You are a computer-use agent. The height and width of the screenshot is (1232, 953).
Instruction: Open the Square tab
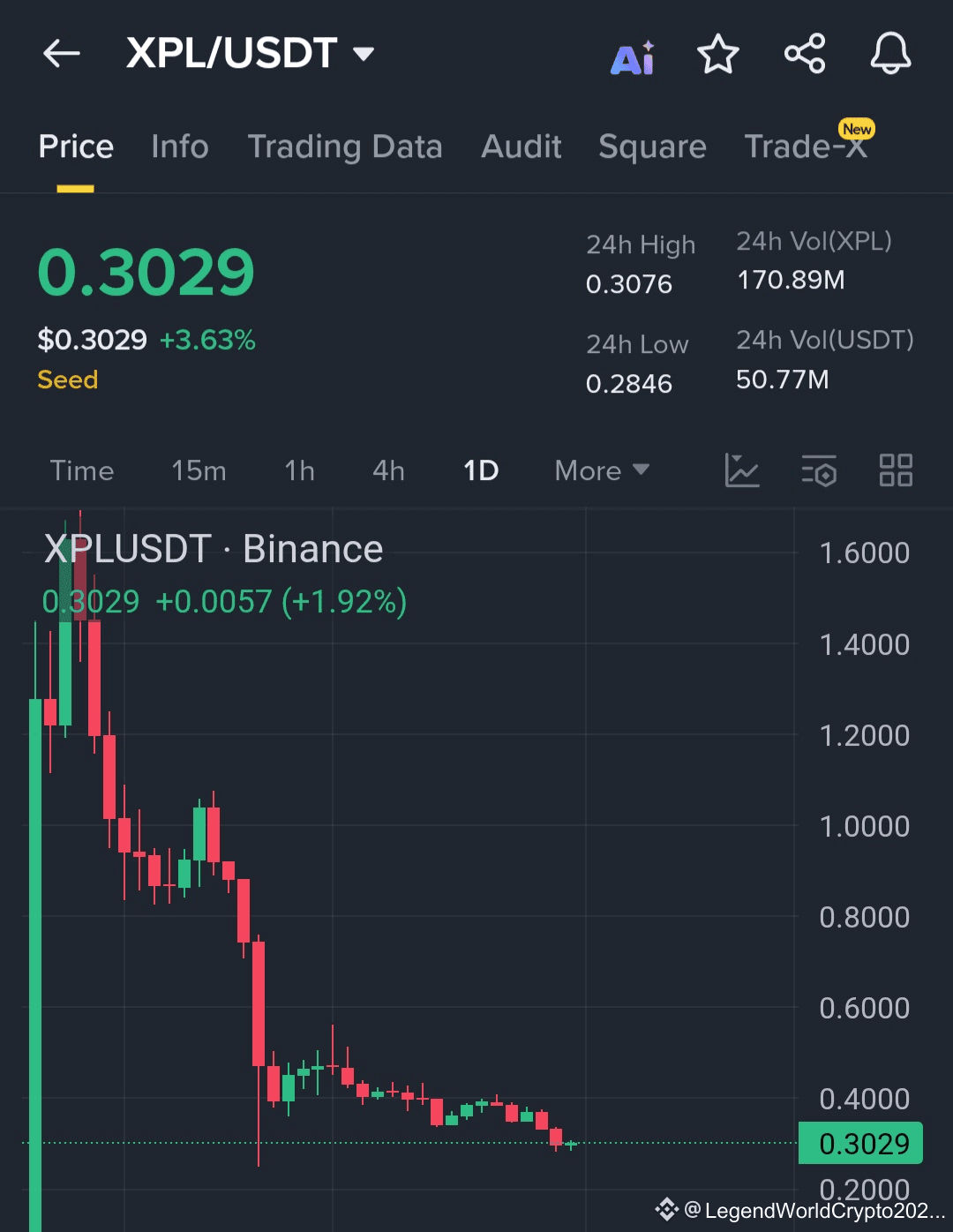(x=652, y=146)
